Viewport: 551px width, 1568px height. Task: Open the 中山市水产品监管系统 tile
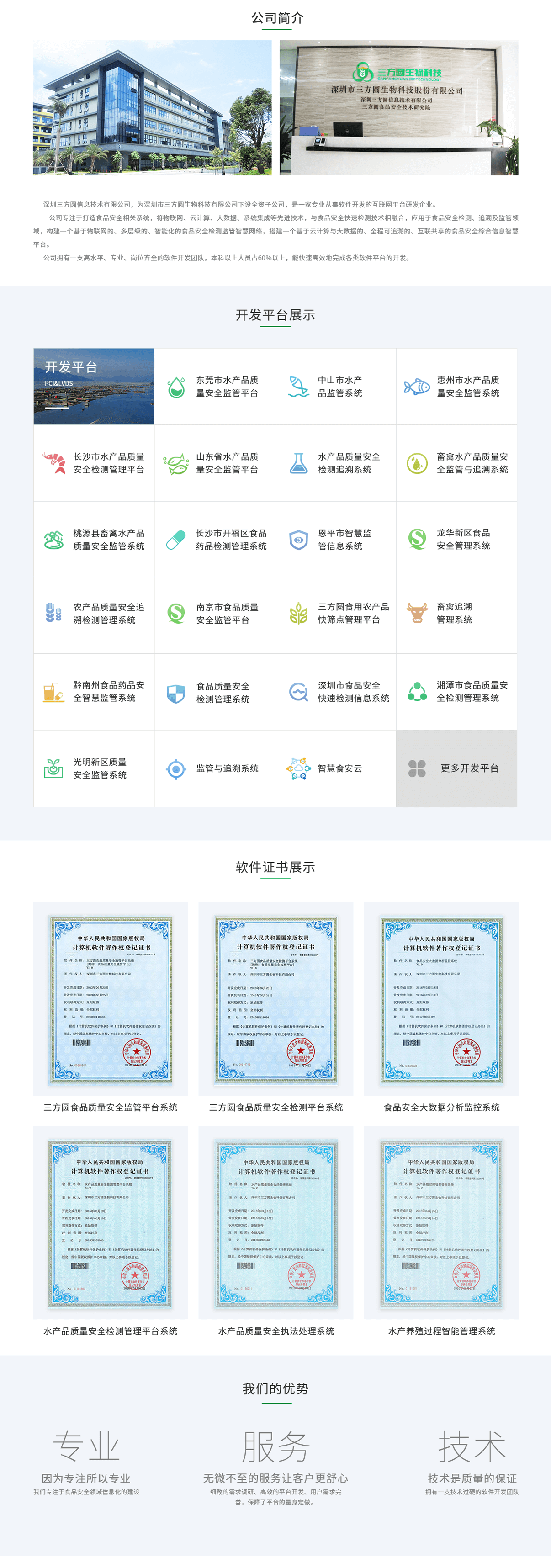[335, 387]
